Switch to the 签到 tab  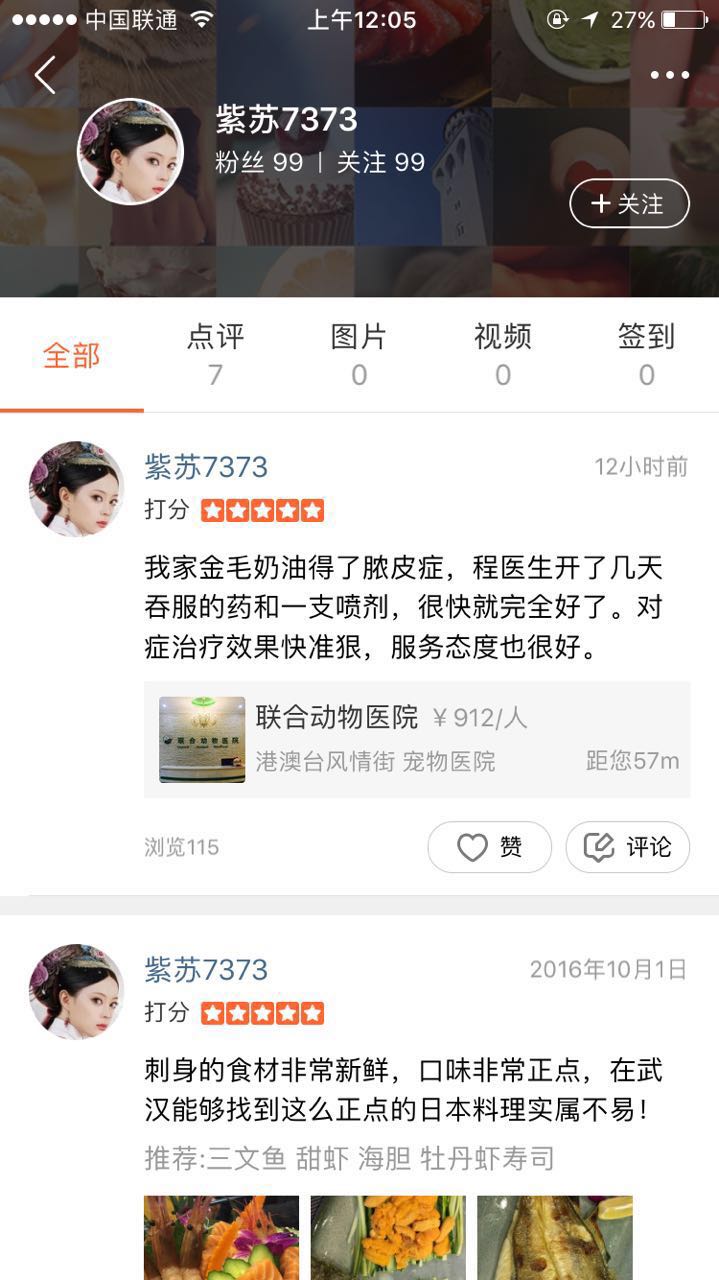pyautogui.click(x=646, y=355)
